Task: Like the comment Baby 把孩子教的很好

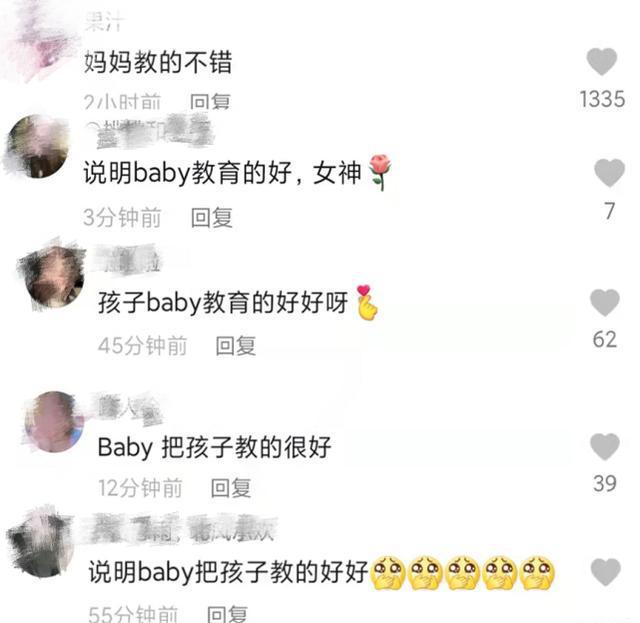Action: pyautogui.click(x=604, y=446)
